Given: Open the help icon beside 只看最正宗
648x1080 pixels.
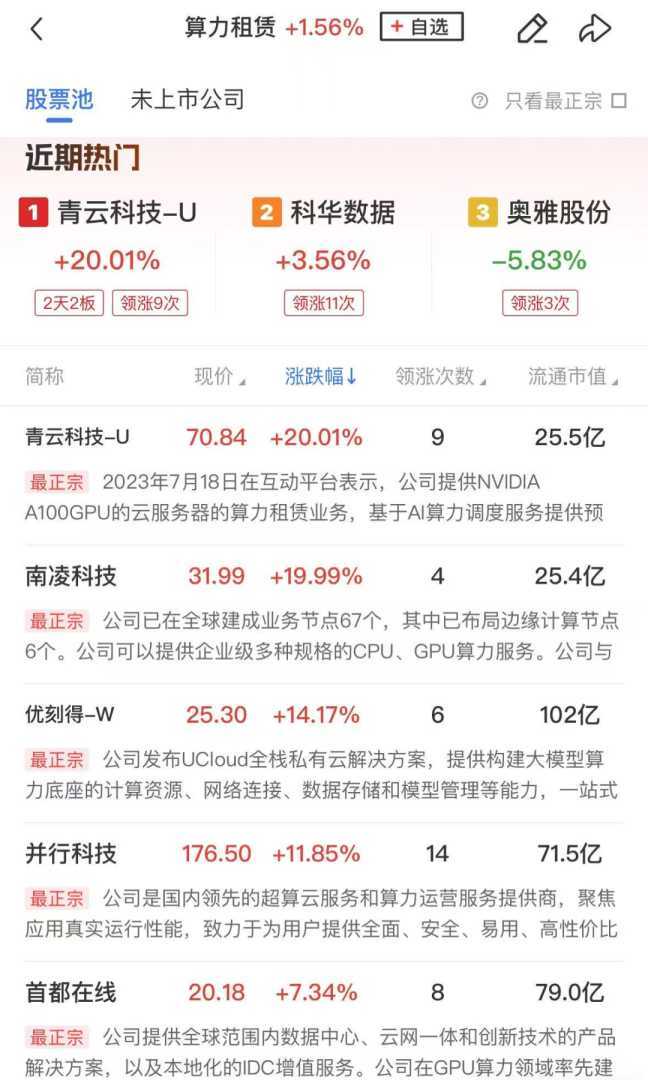Looking at the screenshot, I should tap(480, 101).
